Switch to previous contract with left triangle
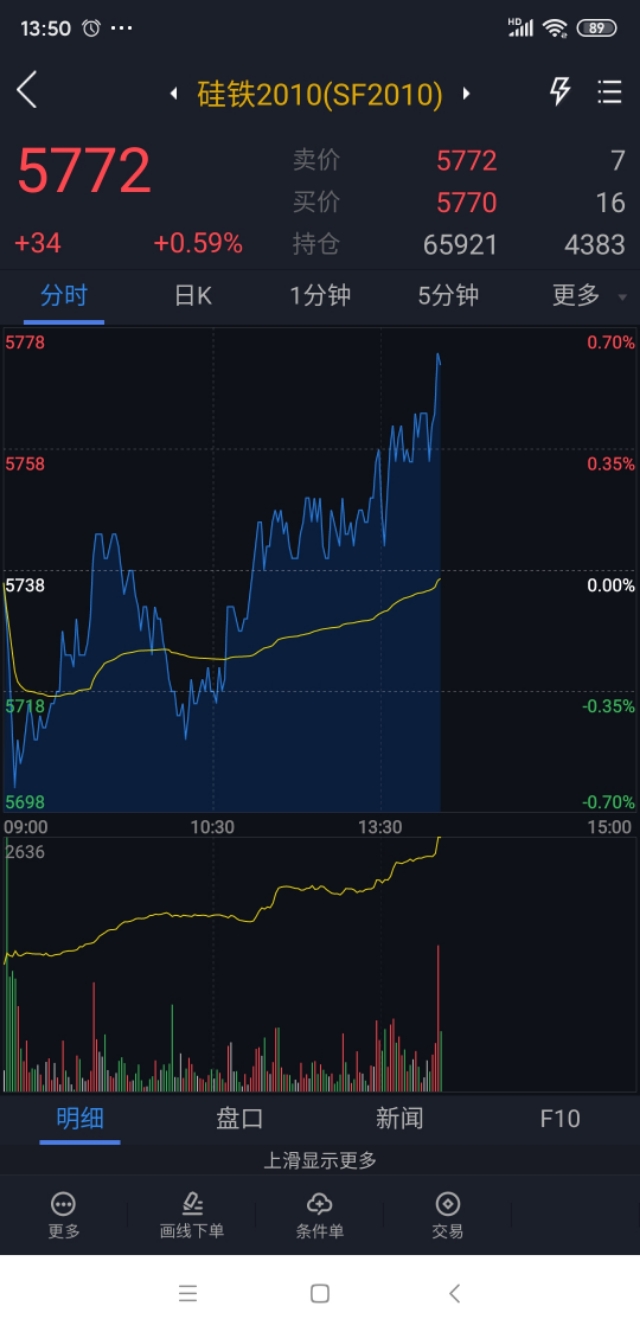Image resolution: width=640 pixels, height=1332 pixels. tap(174, 94)
